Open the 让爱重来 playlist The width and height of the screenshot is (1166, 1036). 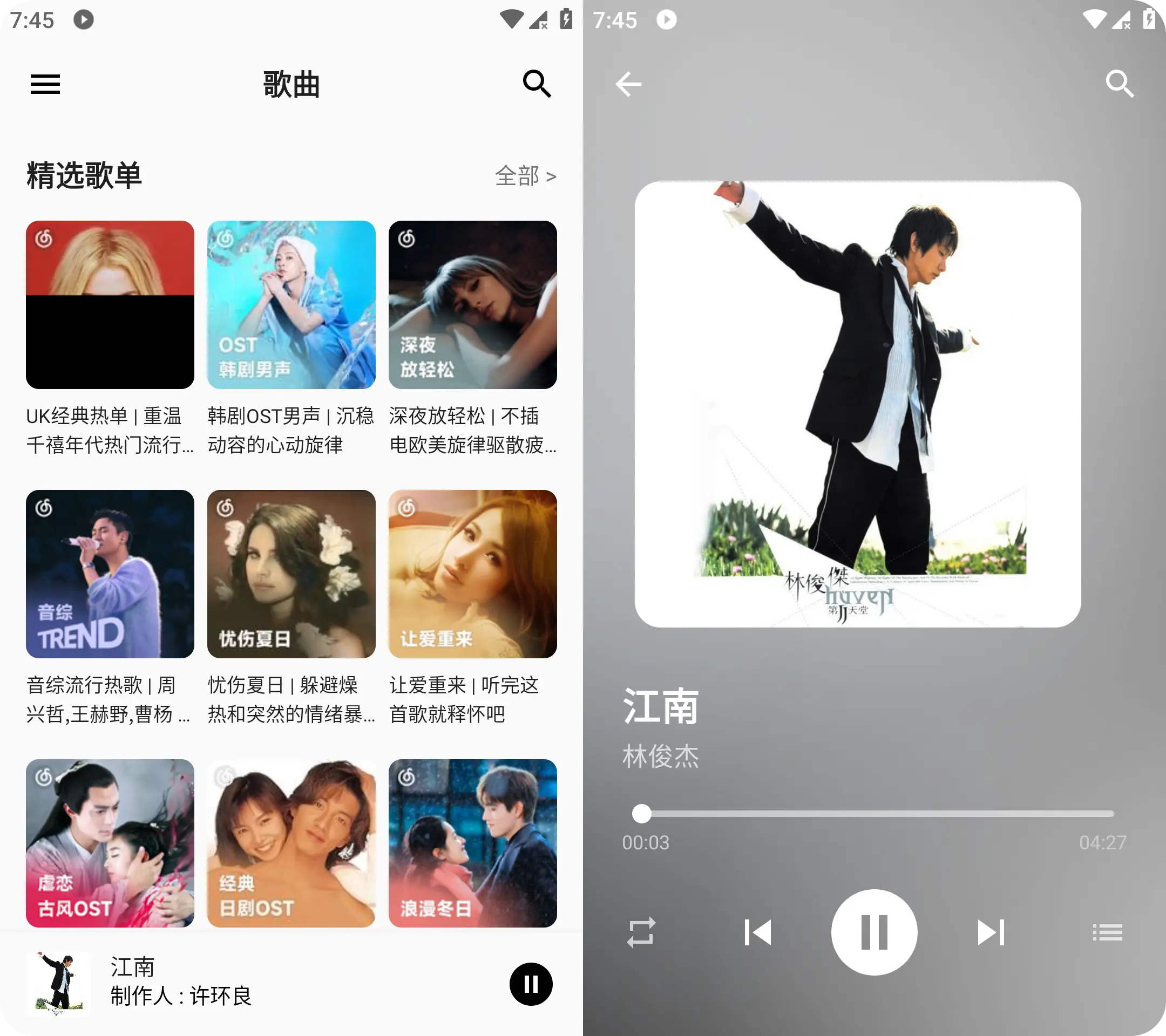coord(472,574)
